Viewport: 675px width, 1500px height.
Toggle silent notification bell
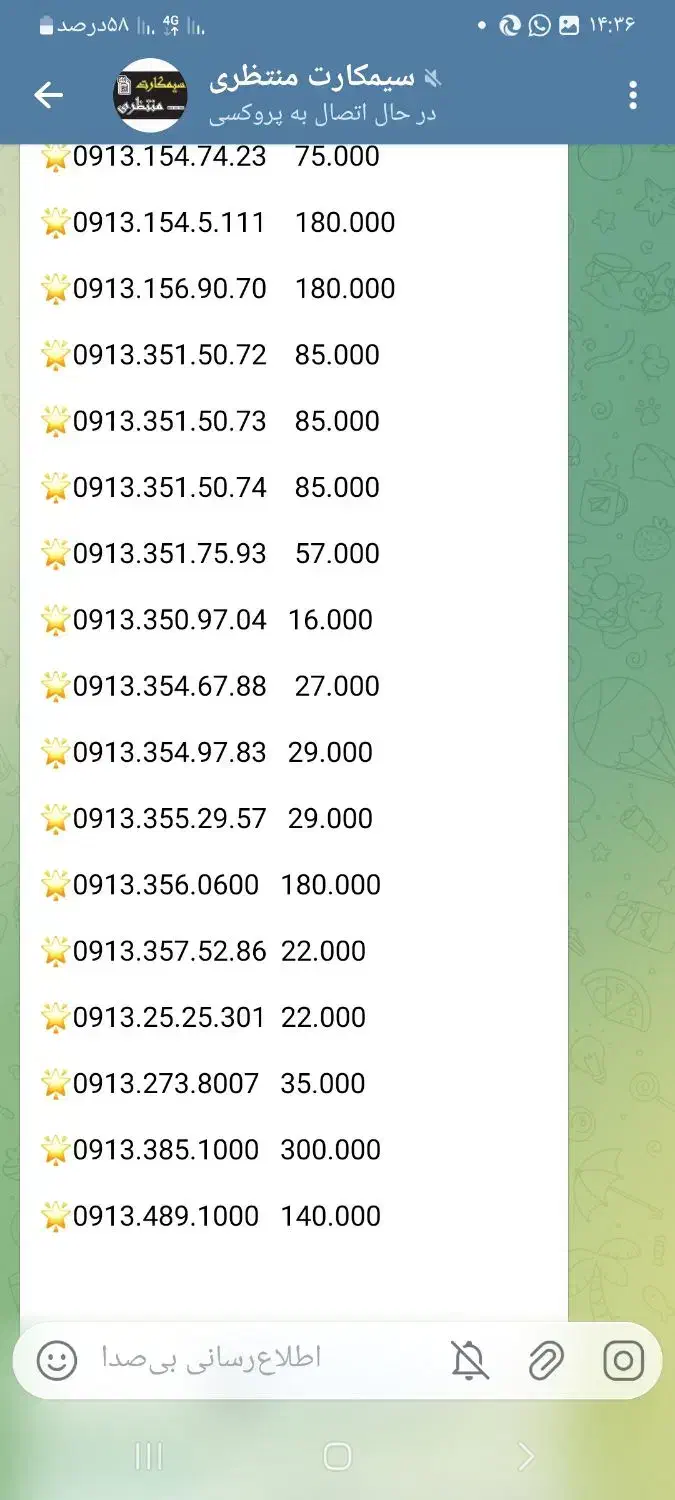coord(468,1361)
